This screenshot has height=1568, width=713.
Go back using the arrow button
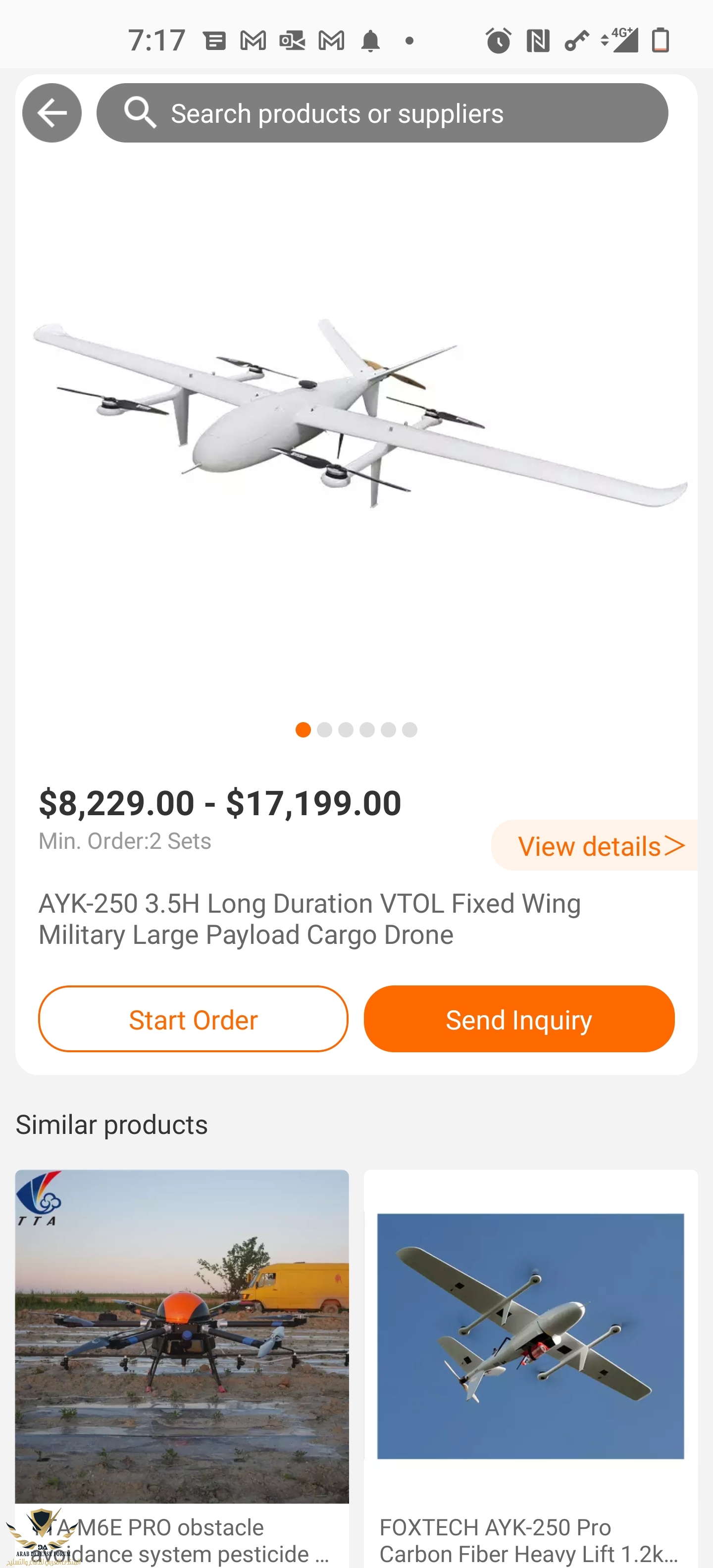coord(52,113)
